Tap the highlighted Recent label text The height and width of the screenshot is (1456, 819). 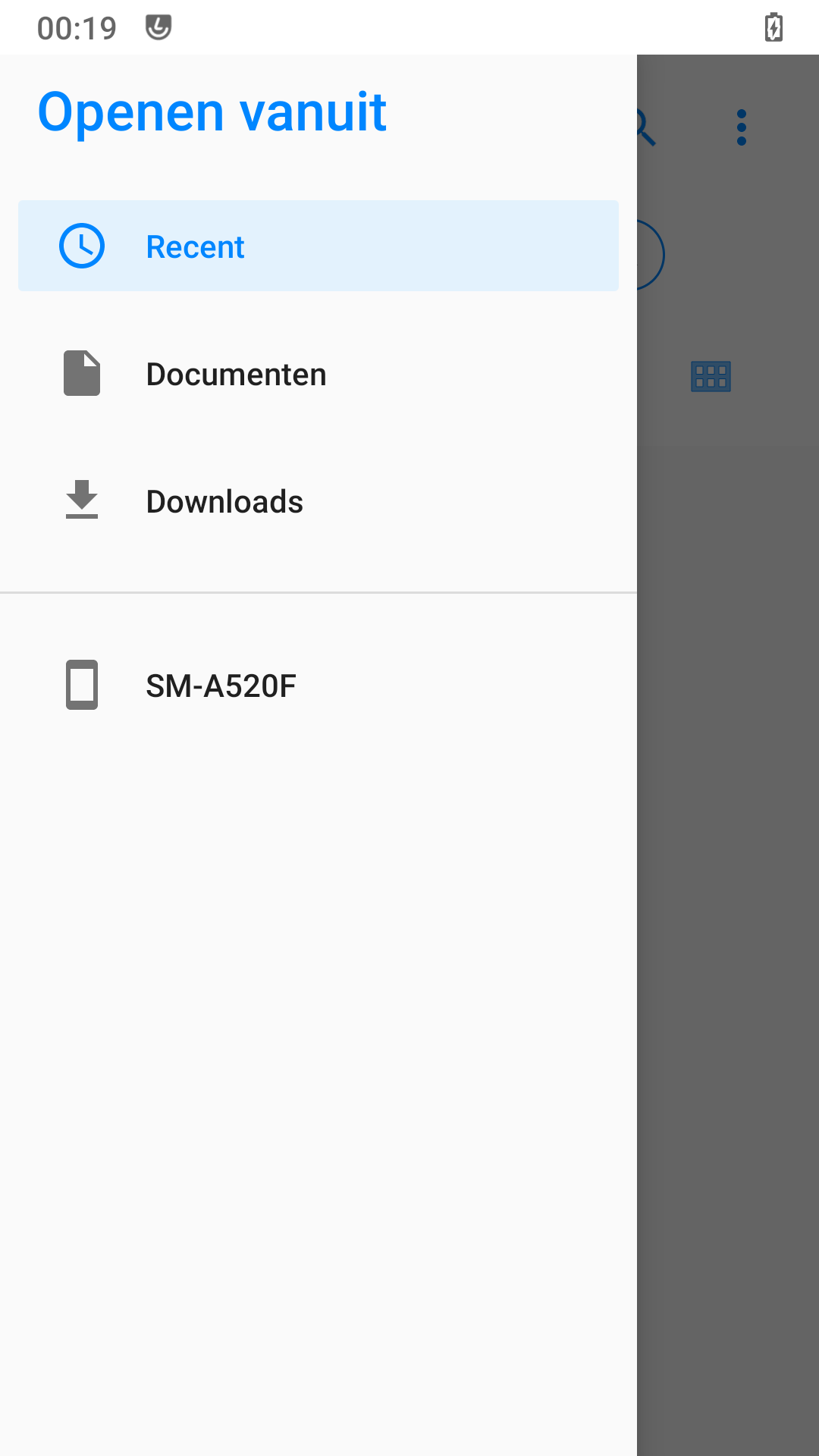pos(196,246)
